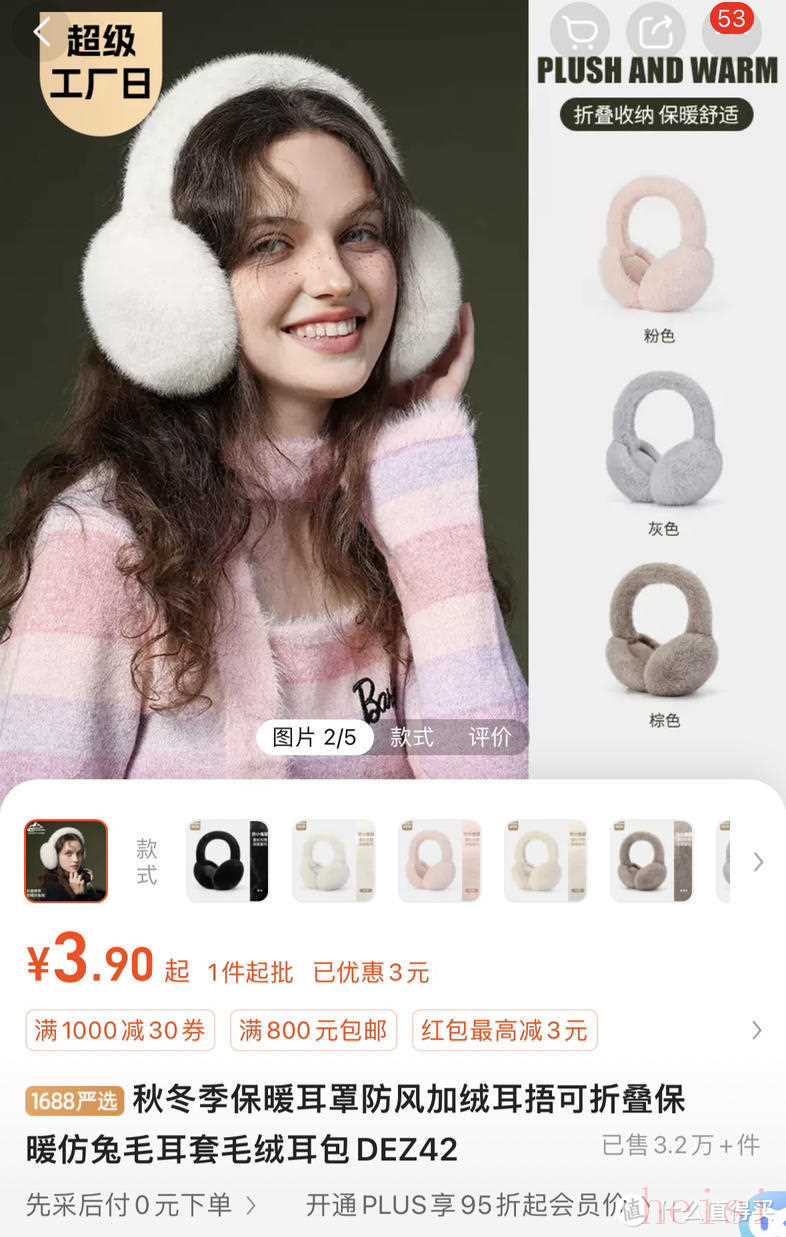Open the 红包最高减3元 red packet offer
Image resolution: width=786 pixels, height=1237 pixels.
pos(504,1031)
